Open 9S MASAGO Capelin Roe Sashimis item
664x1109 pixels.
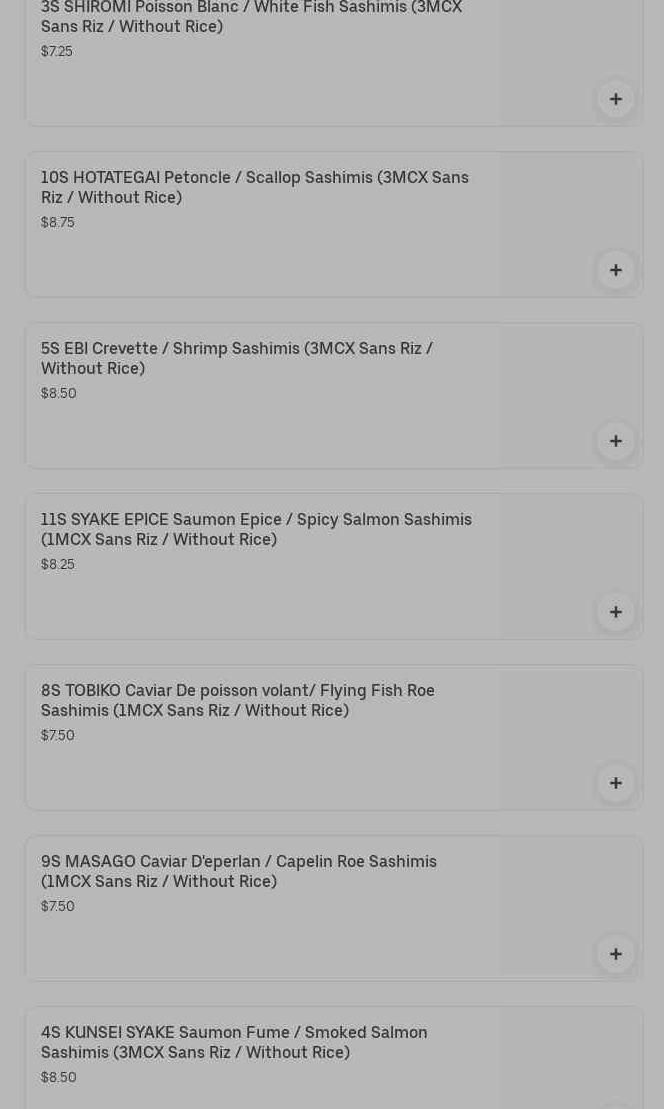tap(238, 871)
